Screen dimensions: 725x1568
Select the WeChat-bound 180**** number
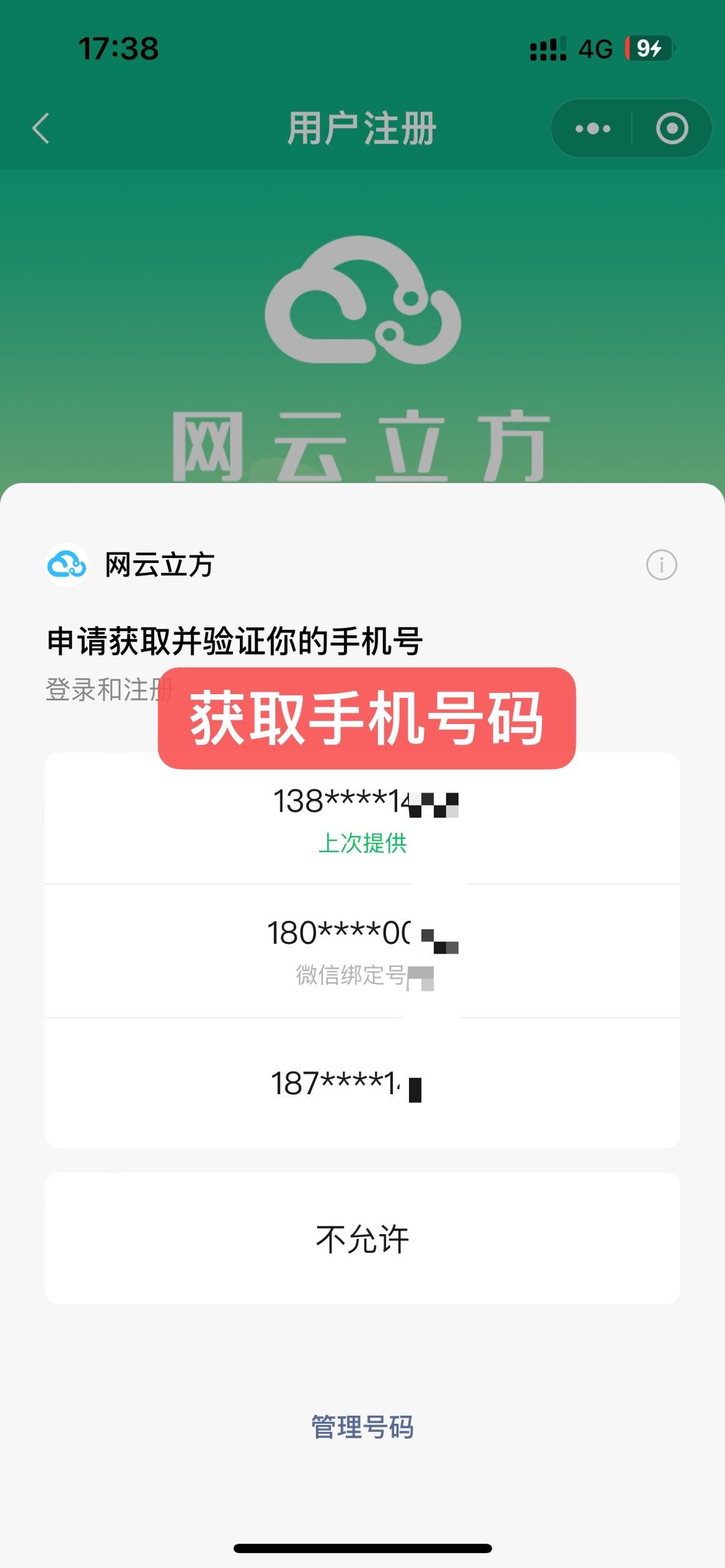pyautogui.click(x=362, y=948)
